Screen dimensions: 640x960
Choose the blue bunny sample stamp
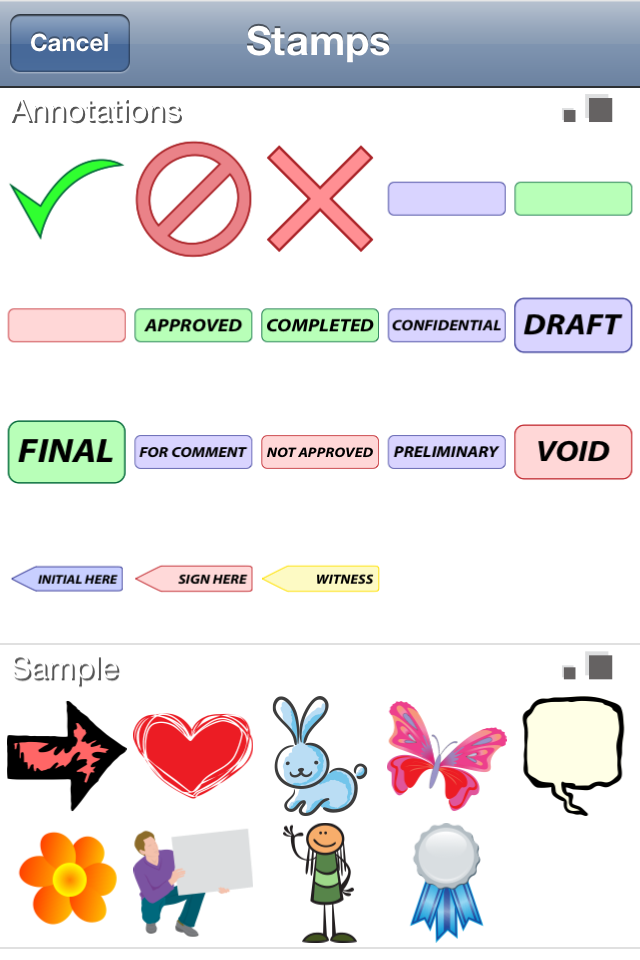pyautogui.click(x=318, y=755)
